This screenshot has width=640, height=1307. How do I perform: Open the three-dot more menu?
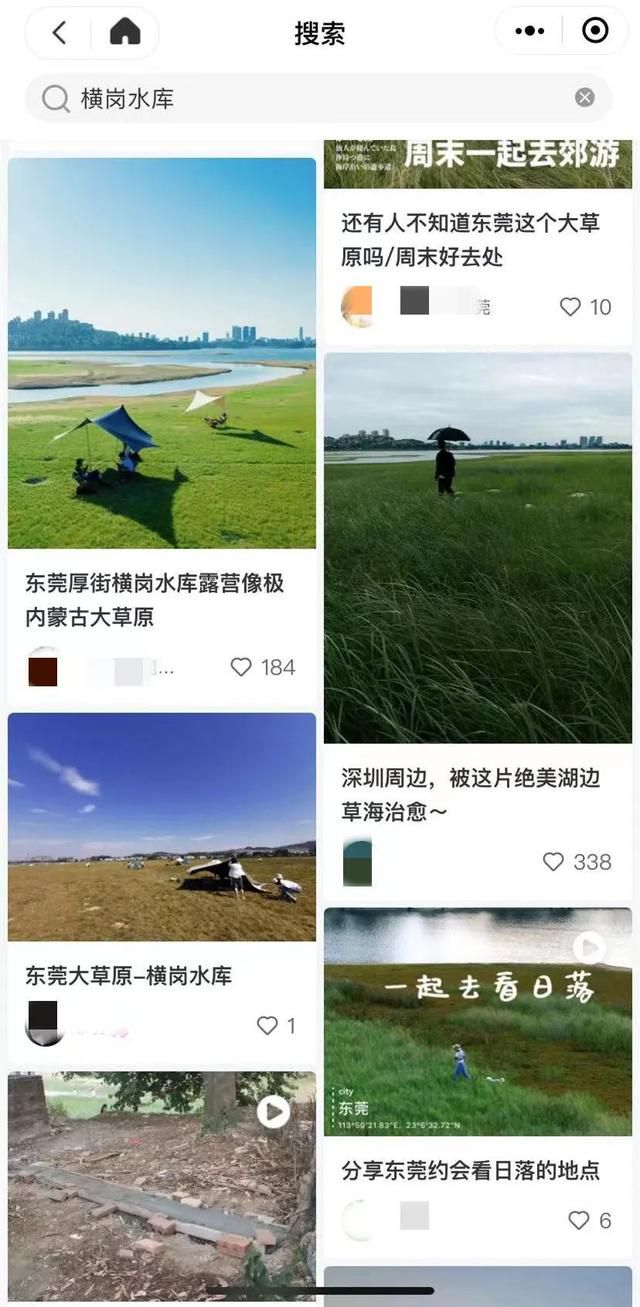[529, 32]
